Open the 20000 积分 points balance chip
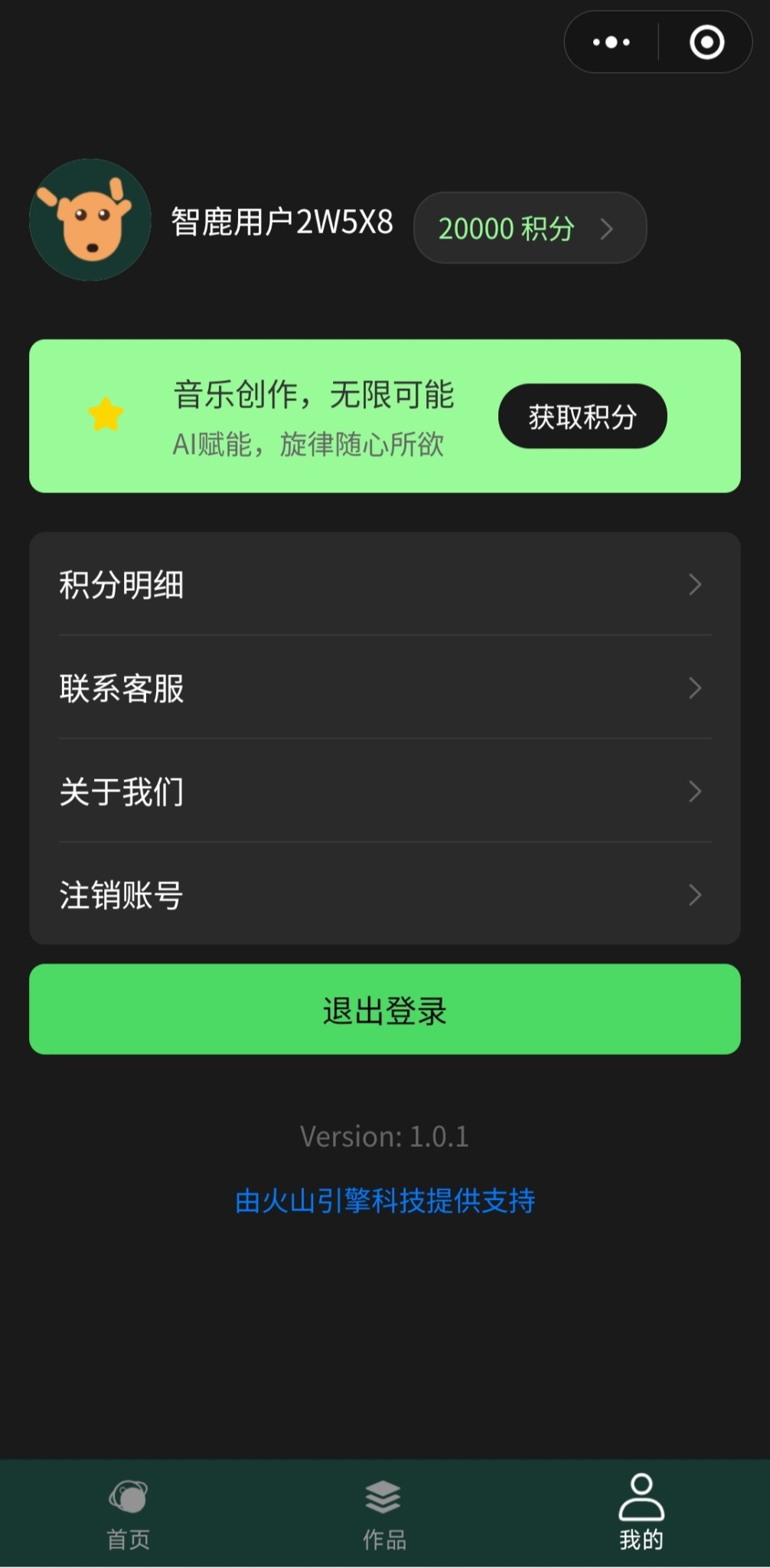Viewport: 770px width, 1568px height. (x=530, y=228)
